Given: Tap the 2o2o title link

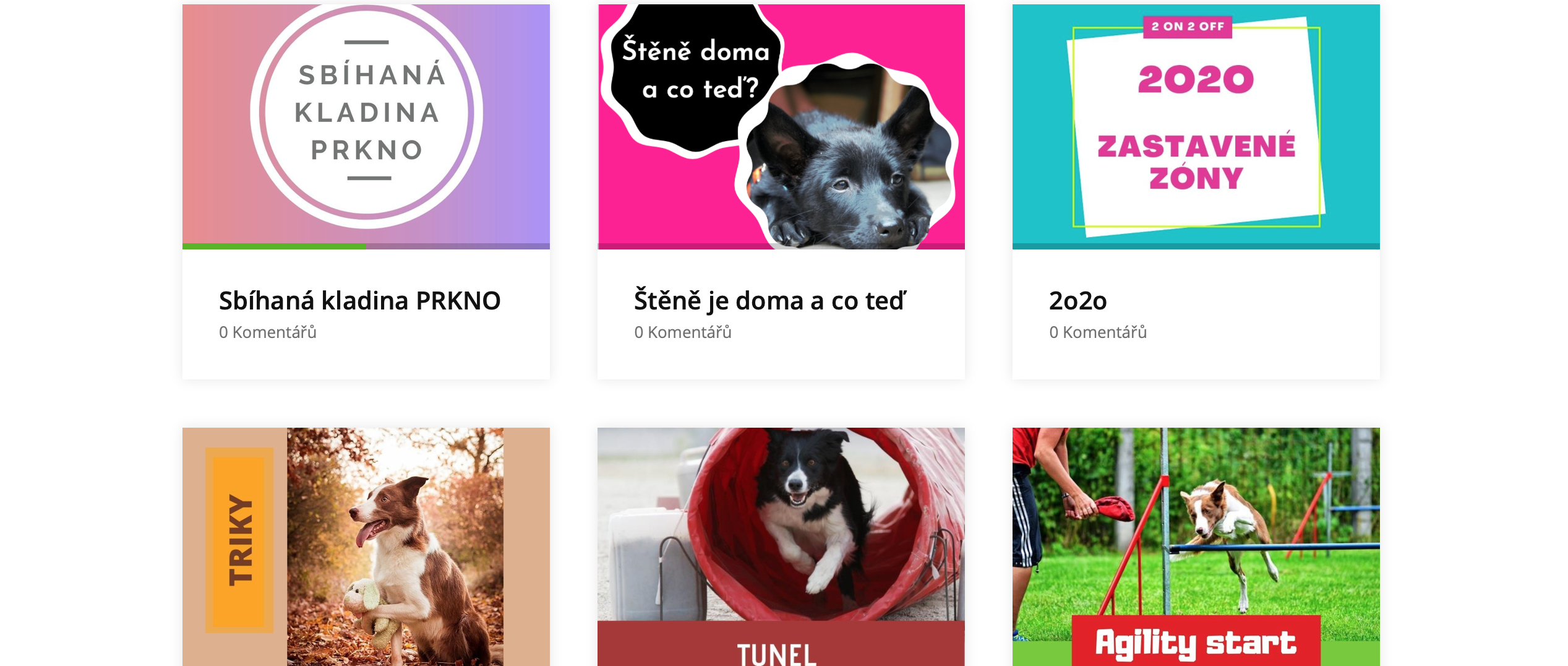Looking at the screenshot, I should coord(1077,301).
